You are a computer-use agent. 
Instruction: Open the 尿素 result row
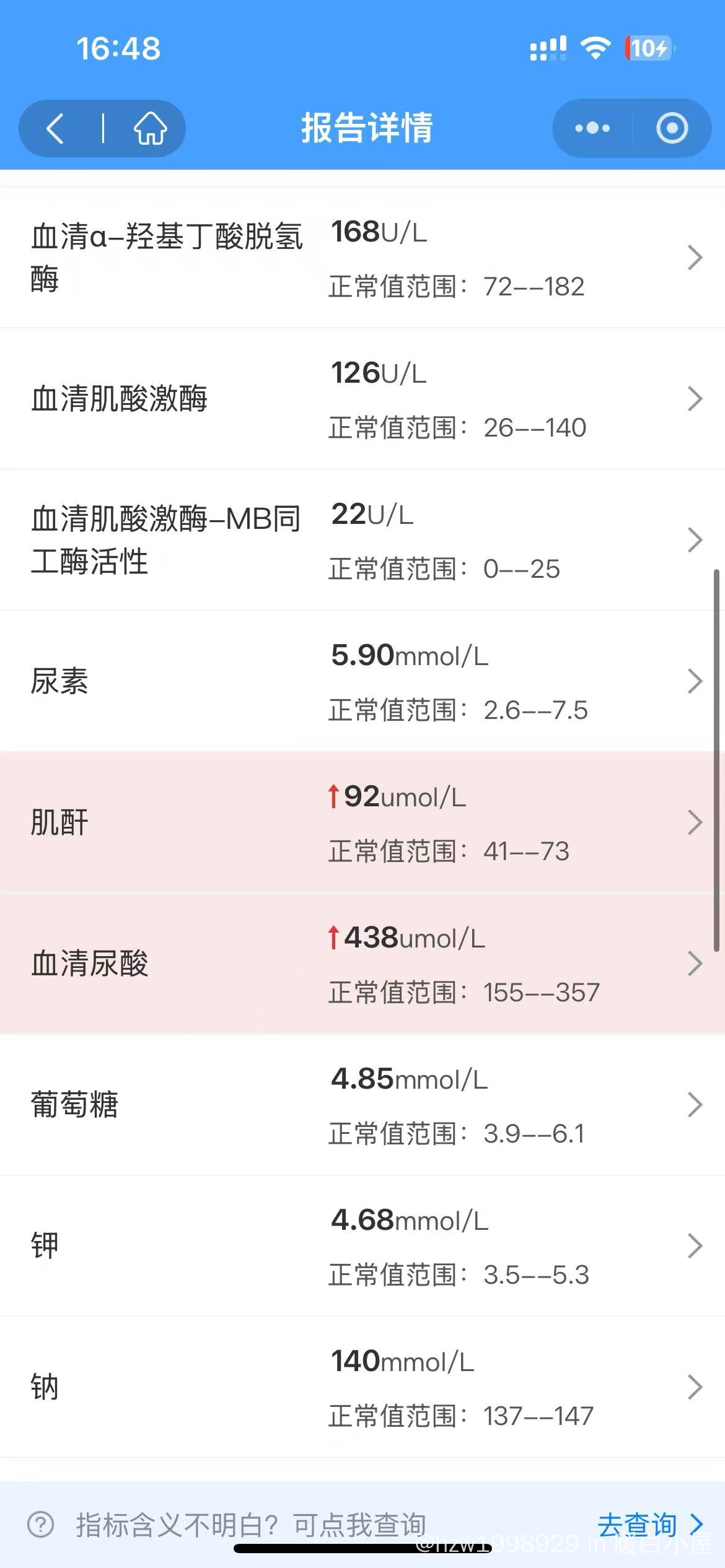(362, 681)
